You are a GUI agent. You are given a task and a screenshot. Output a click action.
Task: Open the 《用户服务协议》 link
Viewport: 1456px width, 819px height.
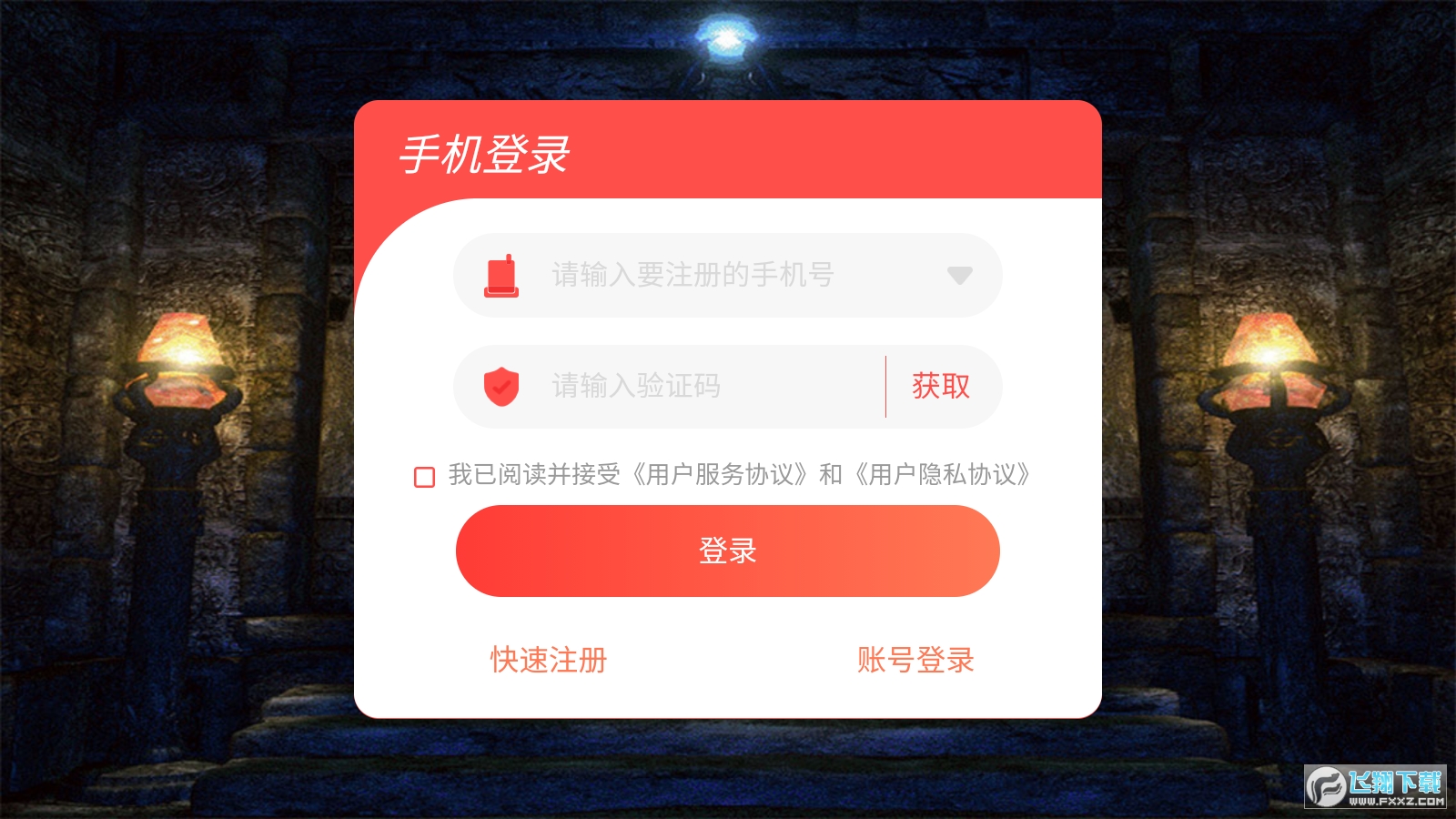(720, 475)
